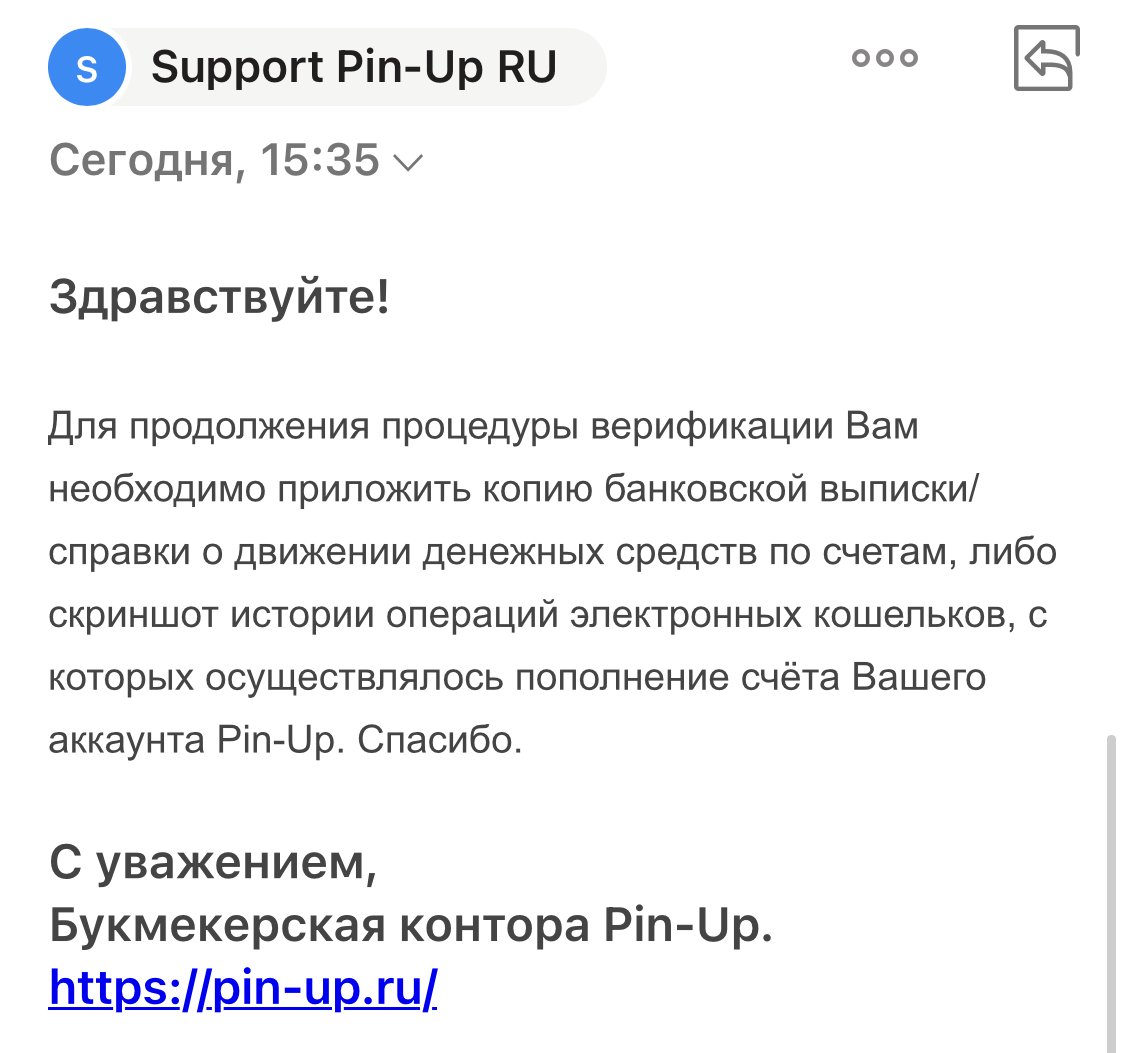Open the three-dot more options menu

click(x=884, y=59)
